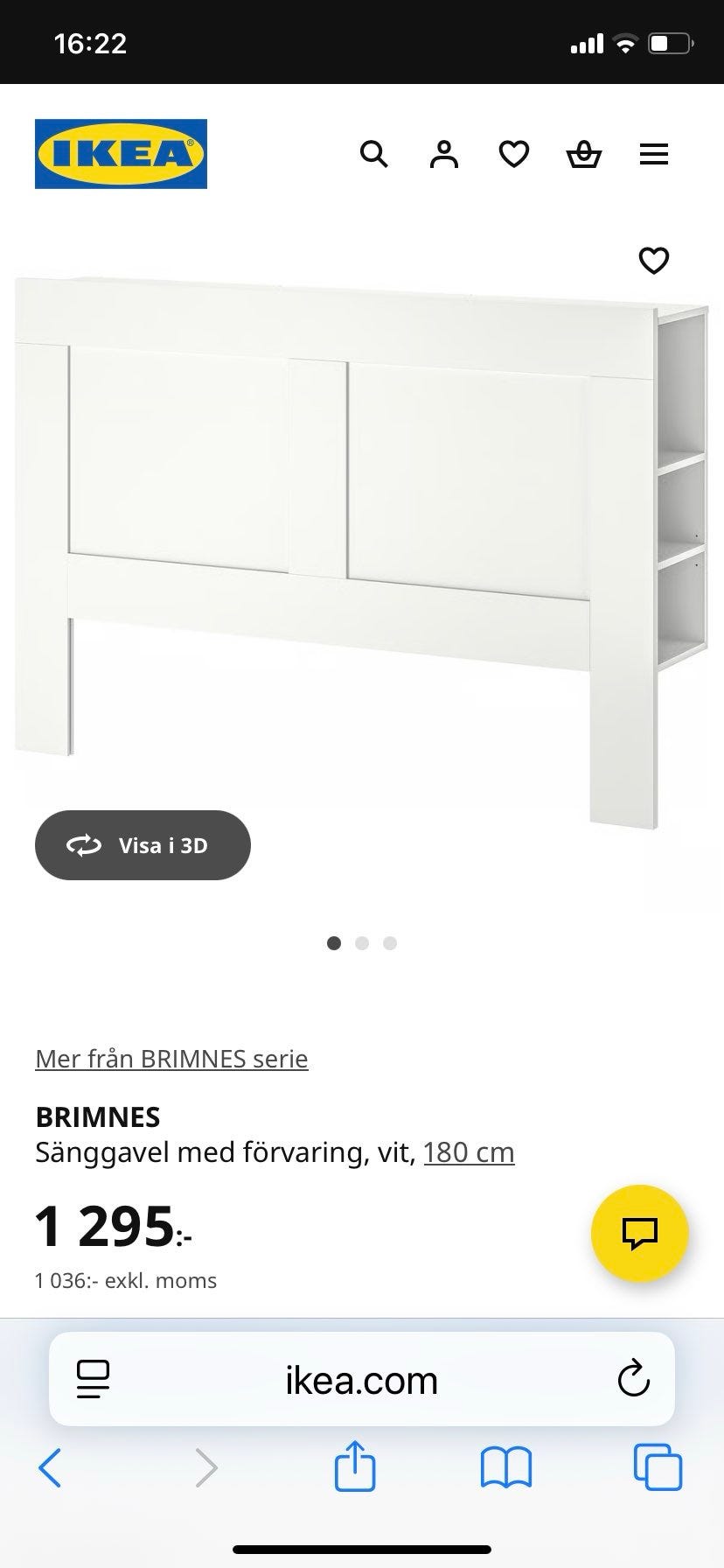Share this page using the share icon

pos(354,1468)
